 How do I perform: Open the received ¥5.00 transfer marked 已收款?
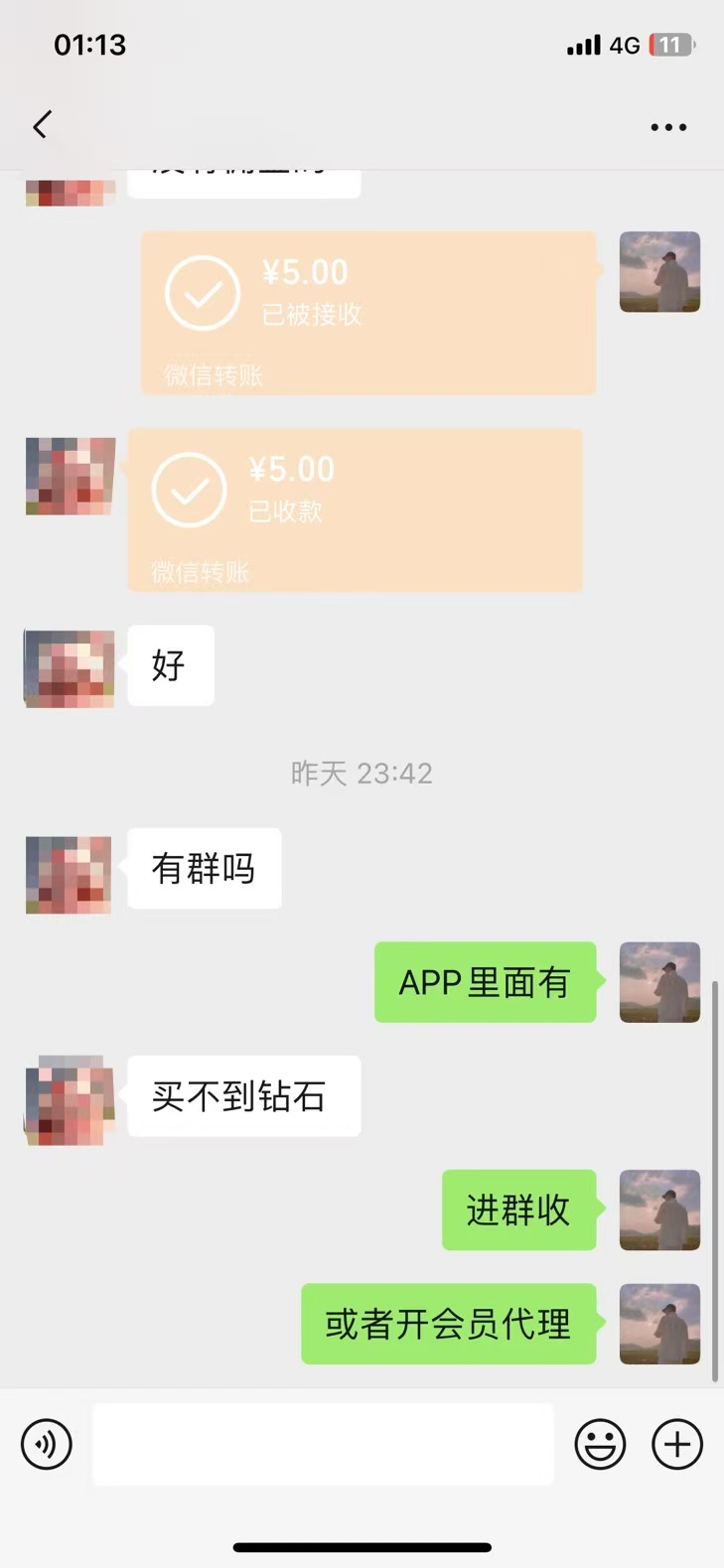click(x=355, y=510)
